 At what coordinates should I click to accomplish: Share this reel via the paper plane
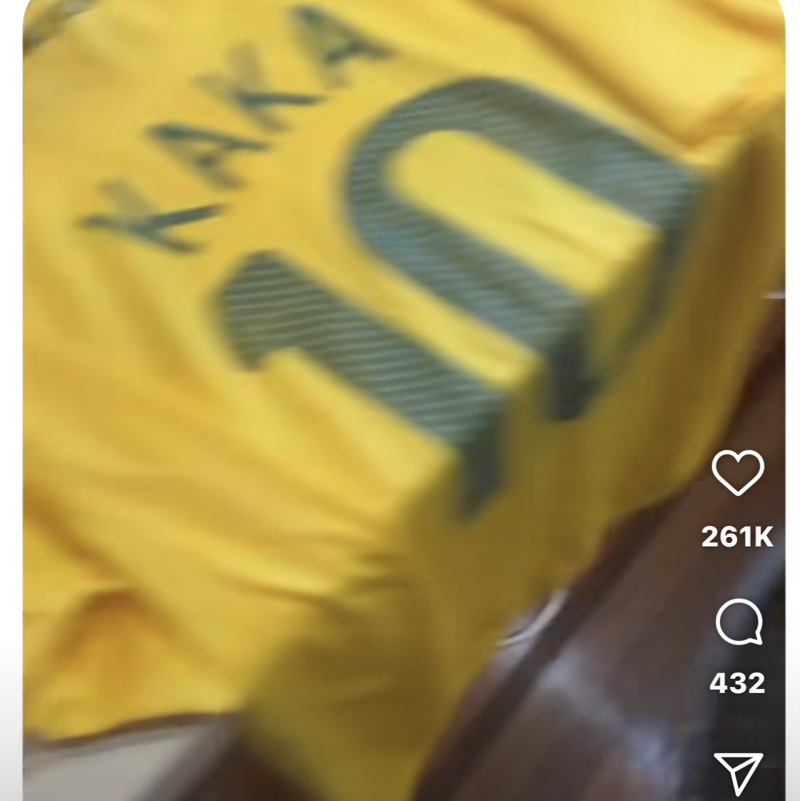point(738,774)
